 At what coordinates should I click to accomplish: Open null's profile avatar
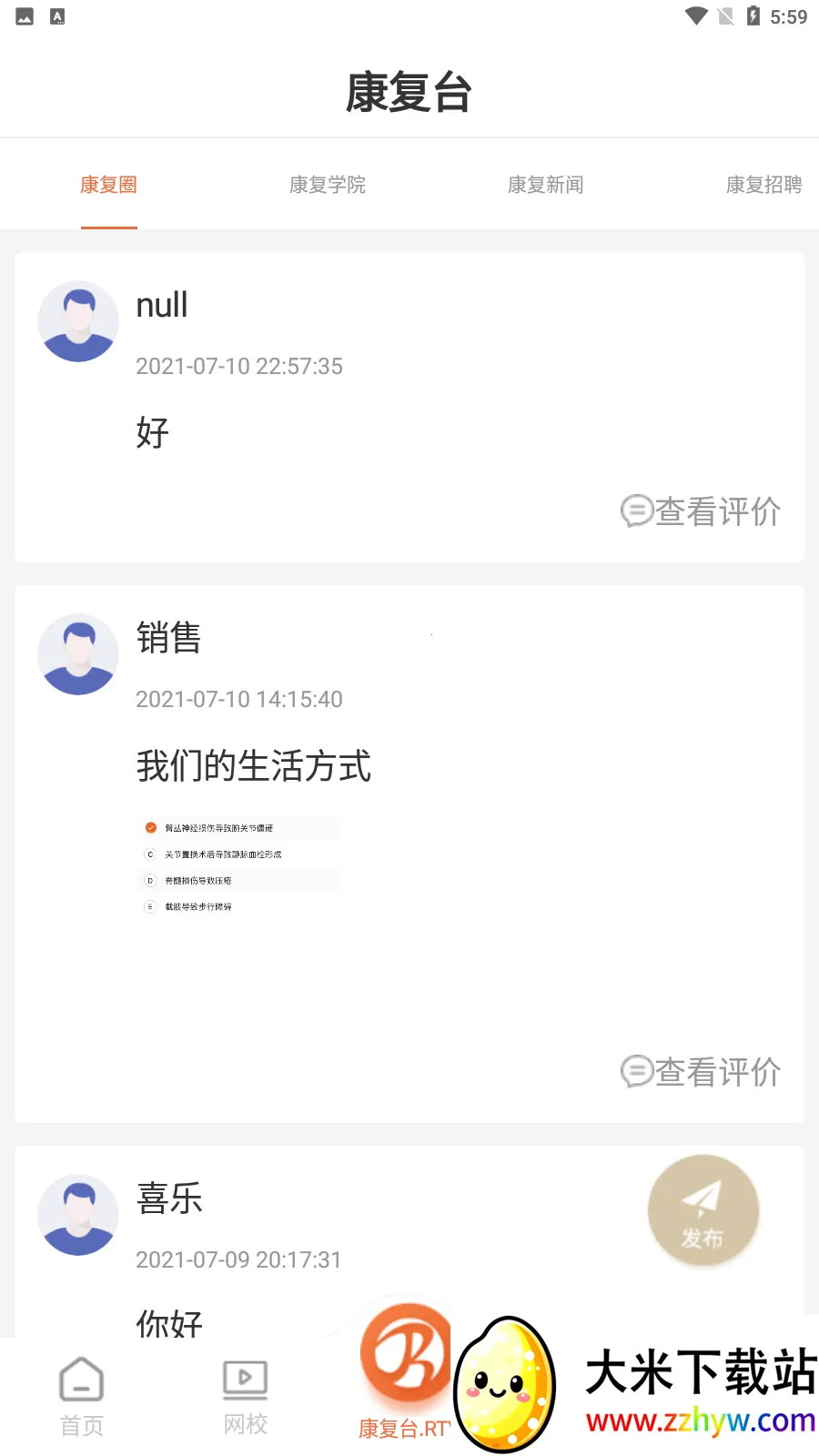(78, 321)
